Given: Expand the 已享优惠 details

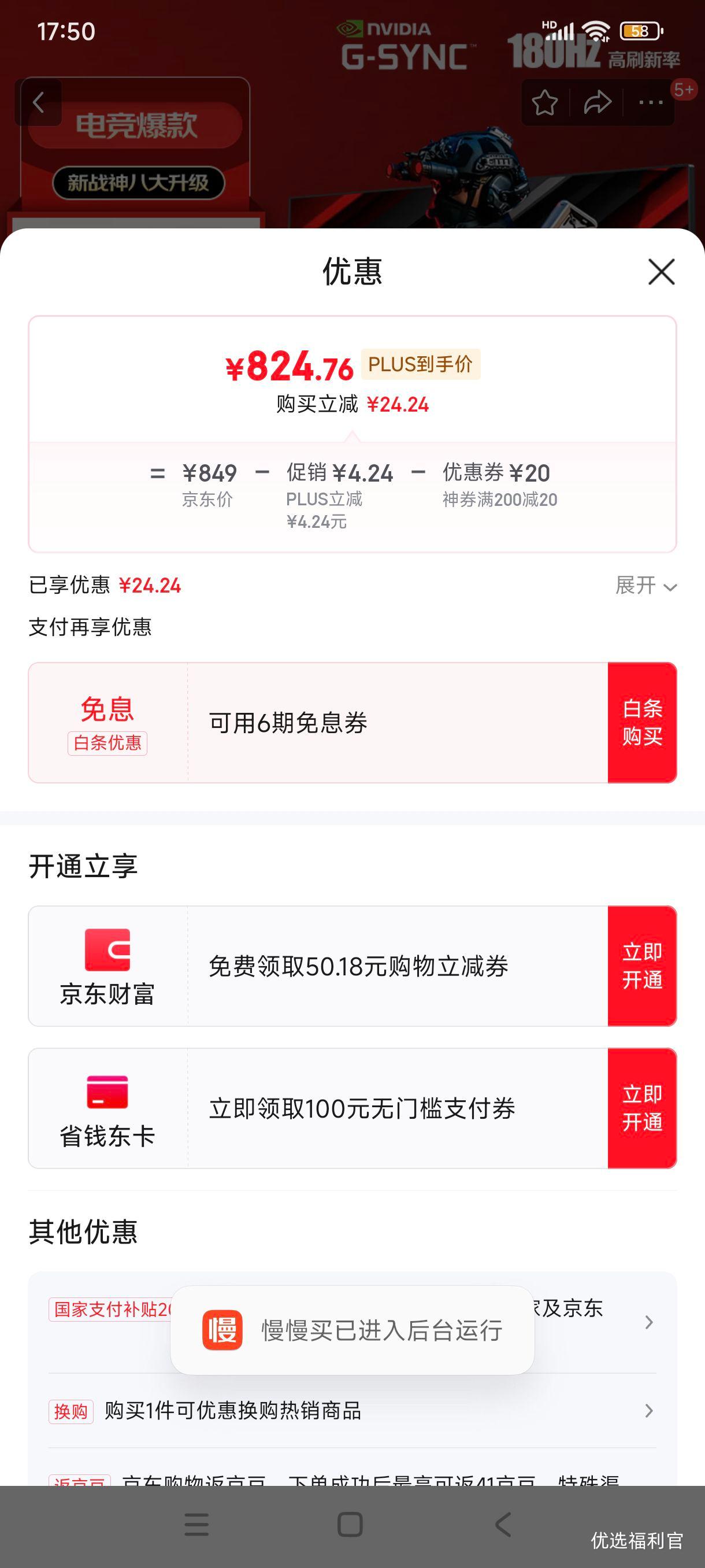Looking at the screenshot, I should pos(646,586).
